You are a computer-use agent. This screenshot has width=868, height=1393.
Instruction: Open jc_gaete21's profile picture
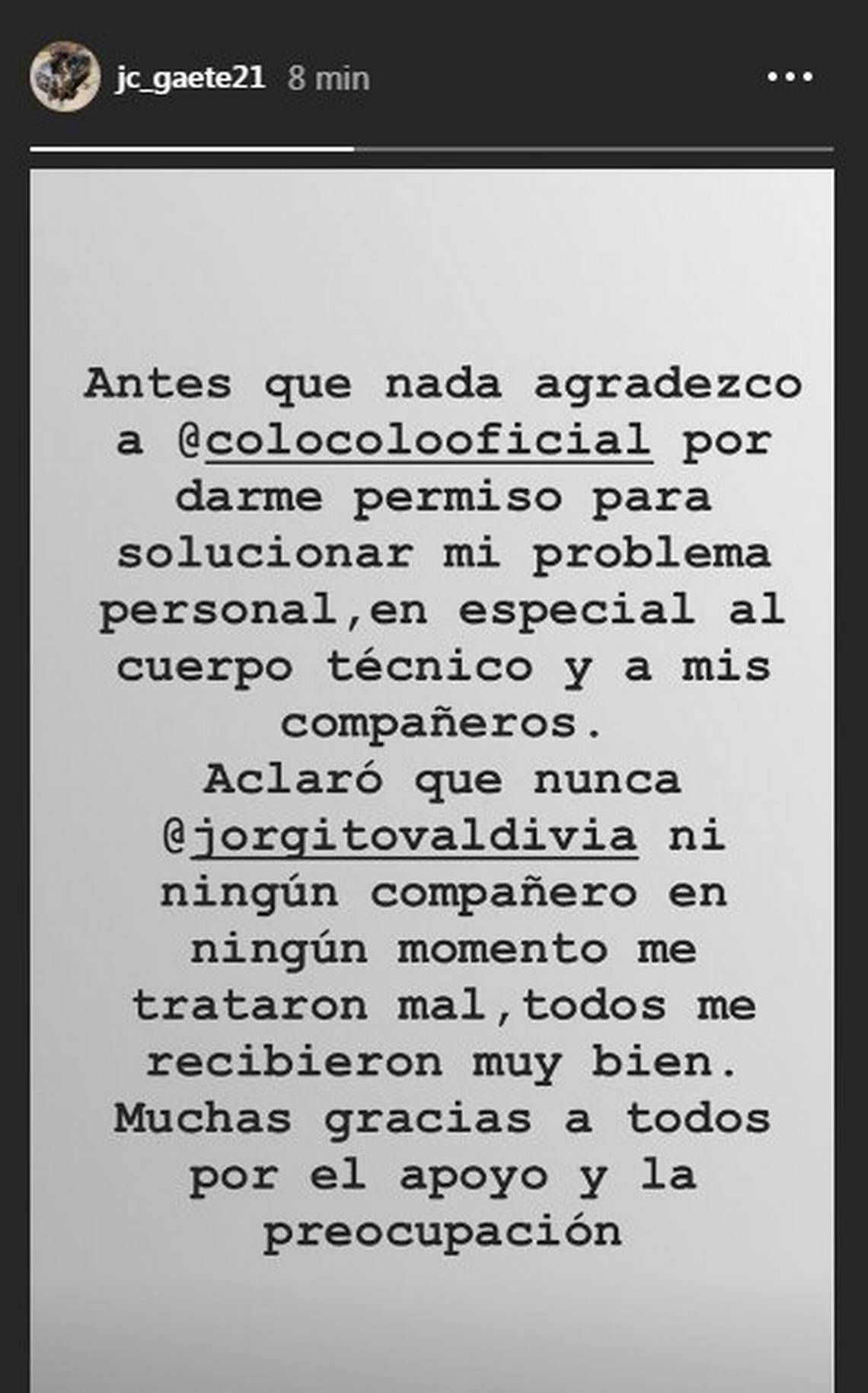65,77
